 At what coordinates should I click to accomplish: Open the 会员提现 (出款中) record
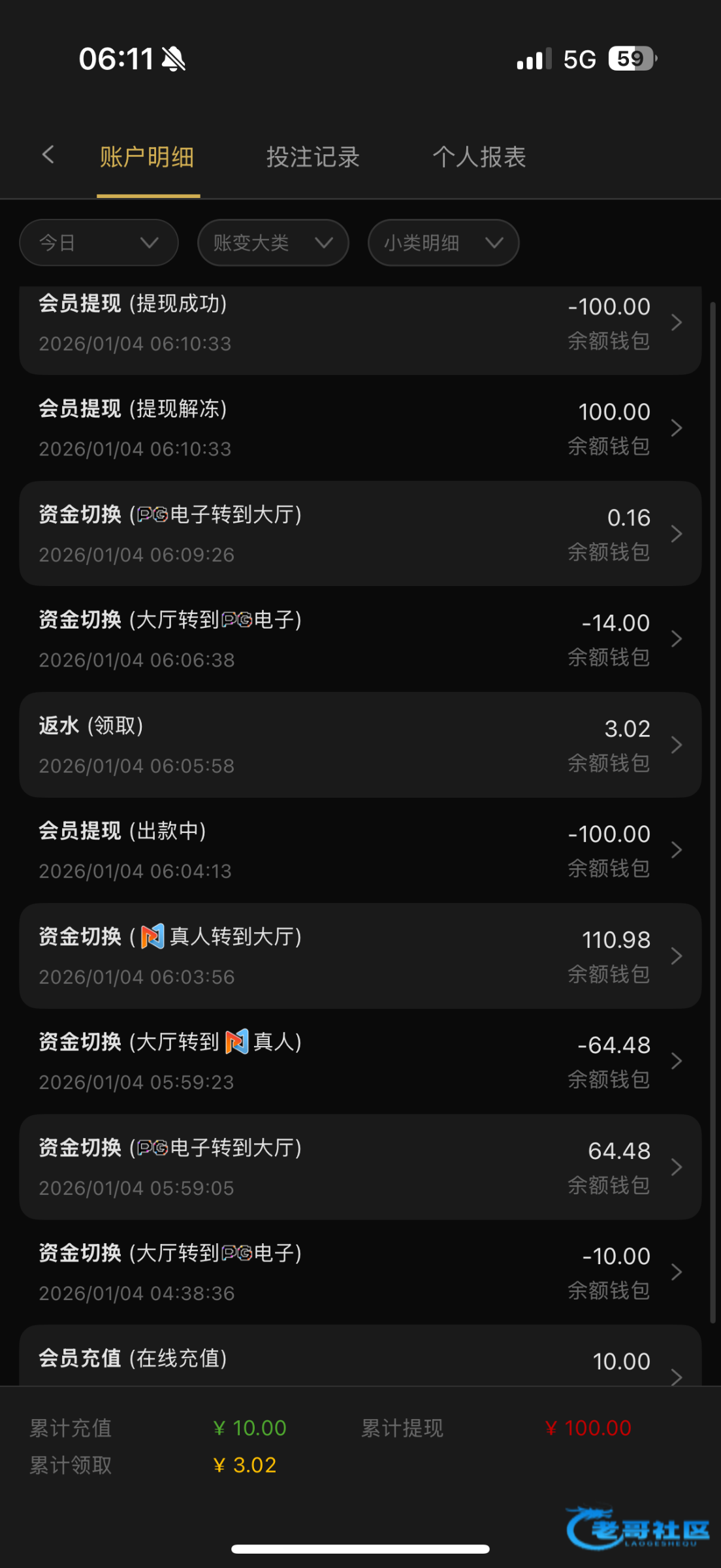pos(360,850)
